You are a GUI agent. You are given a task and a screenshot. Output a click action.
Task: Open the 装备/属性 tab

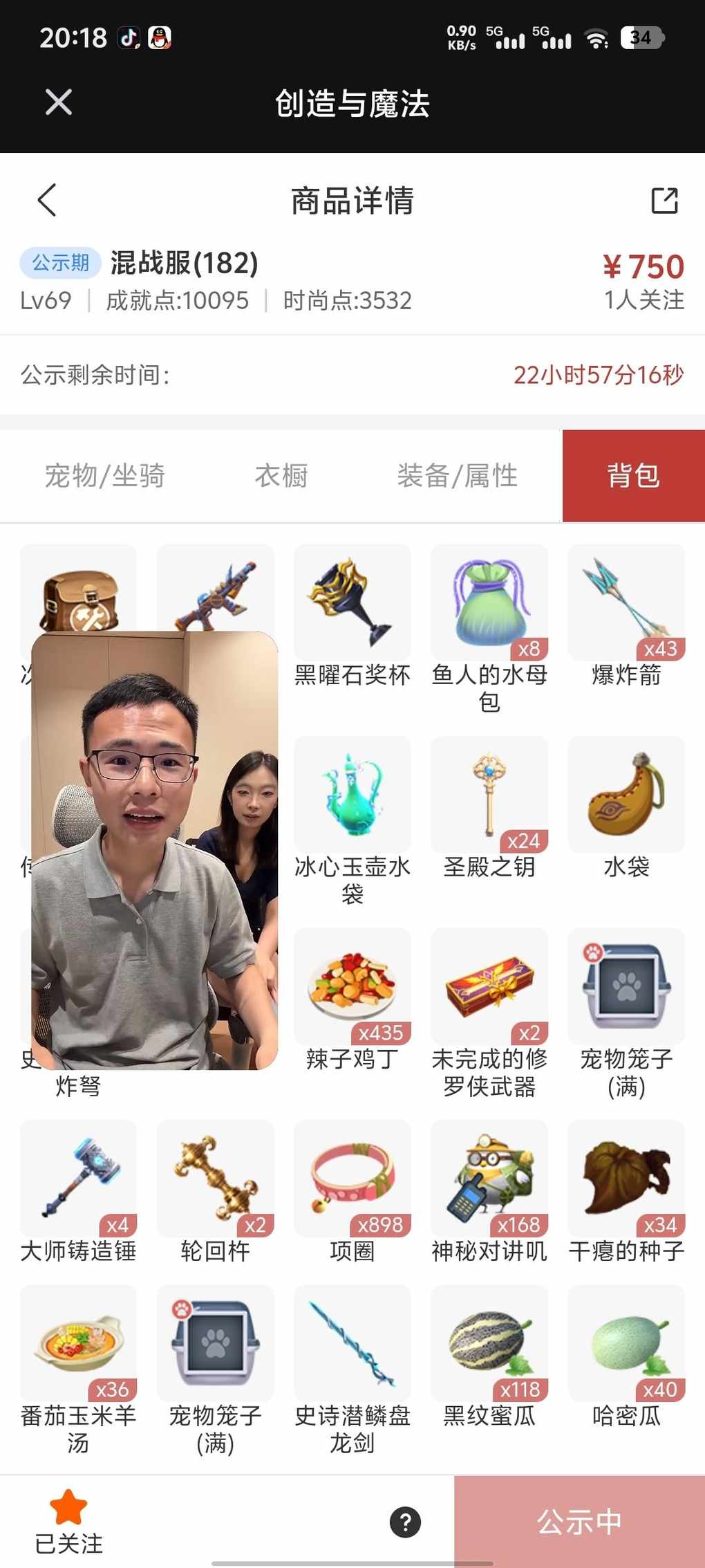457,476
